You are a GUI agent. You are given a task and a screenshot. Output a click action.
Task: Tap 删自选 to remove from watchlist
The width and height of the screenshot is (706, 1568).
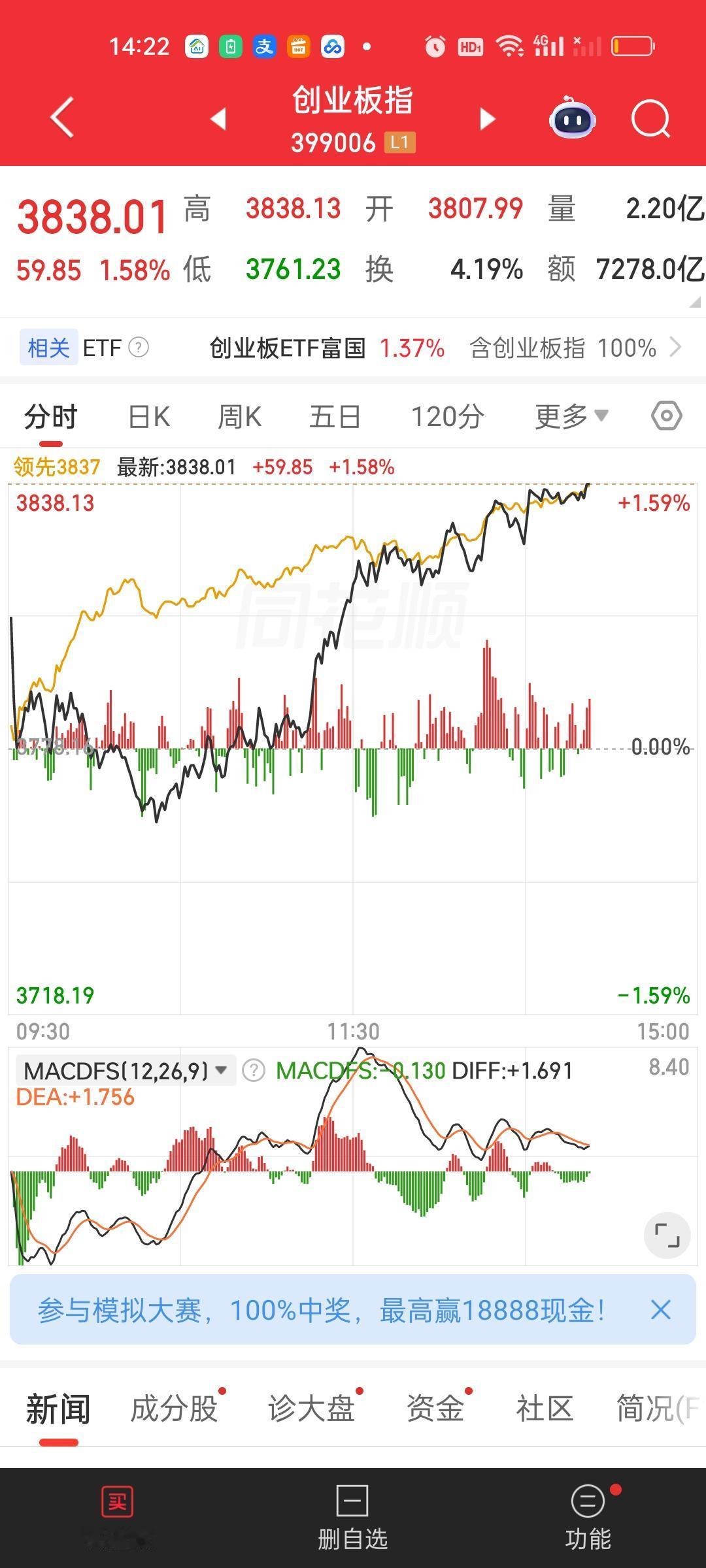tap(353, 1518)
